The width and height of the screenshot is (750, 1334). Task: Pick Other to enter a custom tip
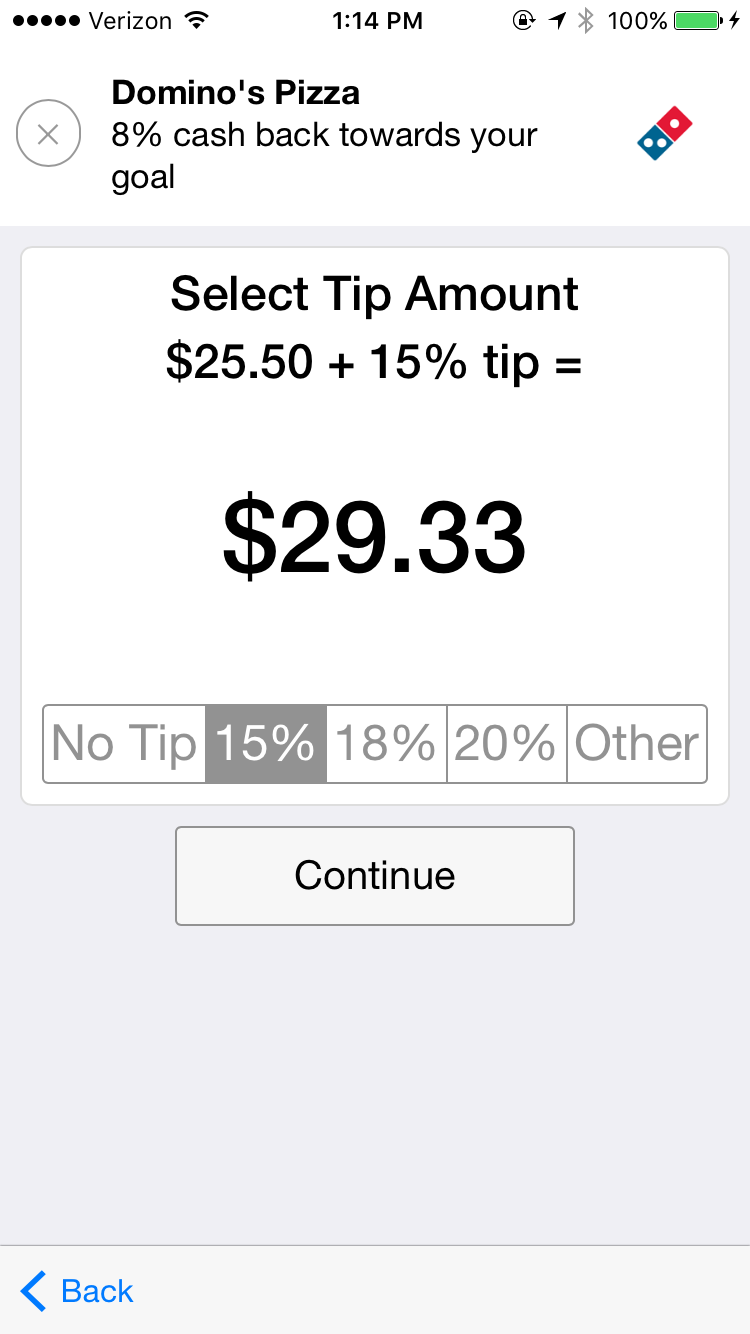pos(637,744)
